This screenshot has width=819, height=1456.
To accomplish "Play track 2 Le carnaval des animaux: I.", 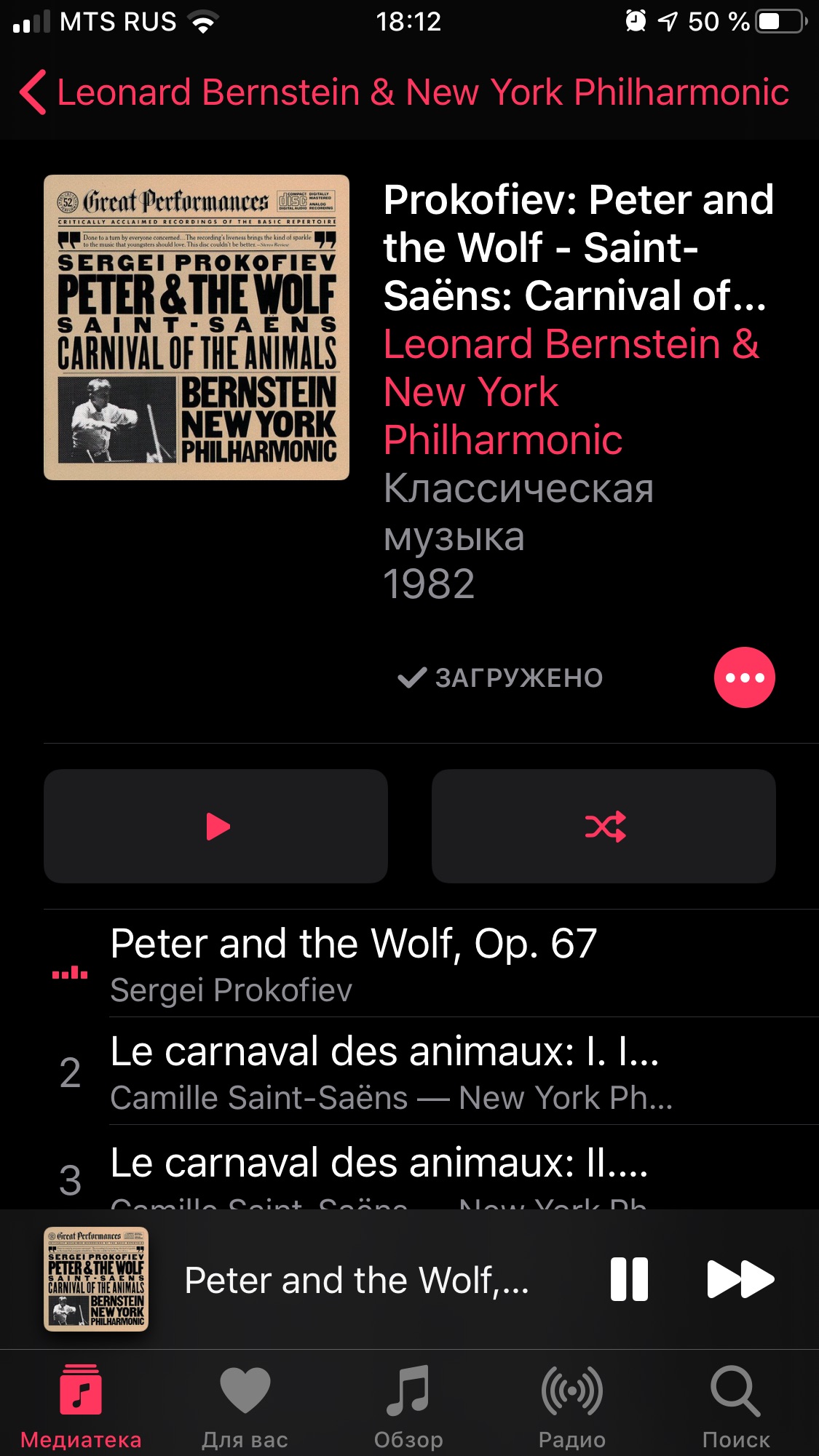I will click(x=386, y=1071).
